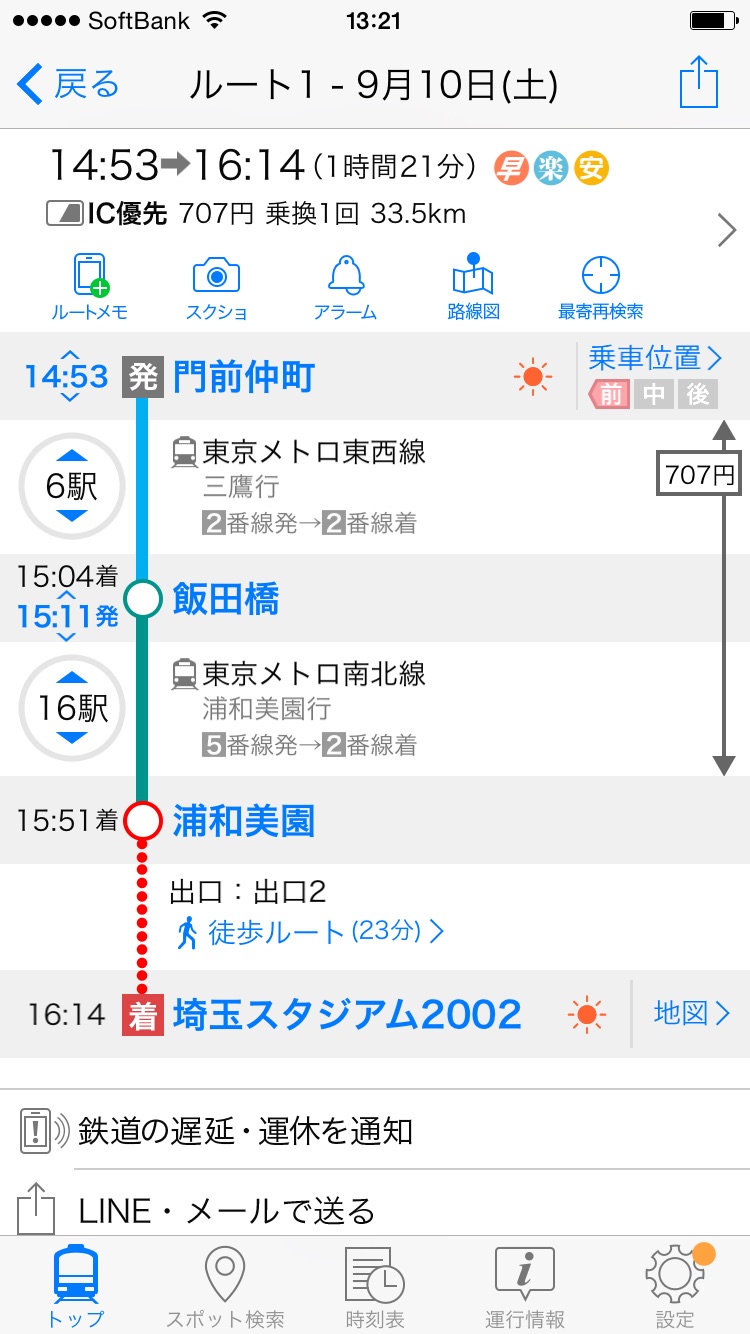Go back with the 戻る button
The width and height of the screenshot is (750, 1334).
click(x=68, y=85)
